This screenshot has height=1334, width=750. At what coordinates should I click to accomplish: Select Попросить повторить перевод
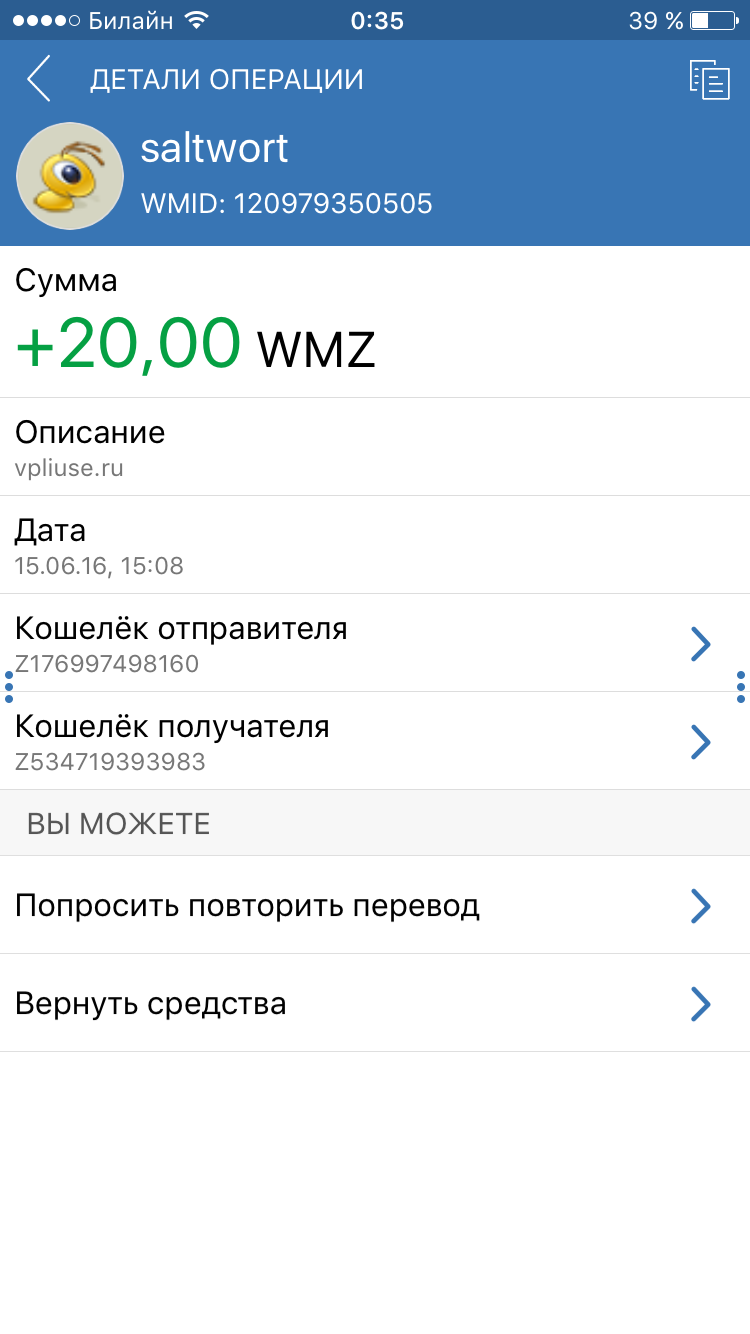(x=375, y=905)
